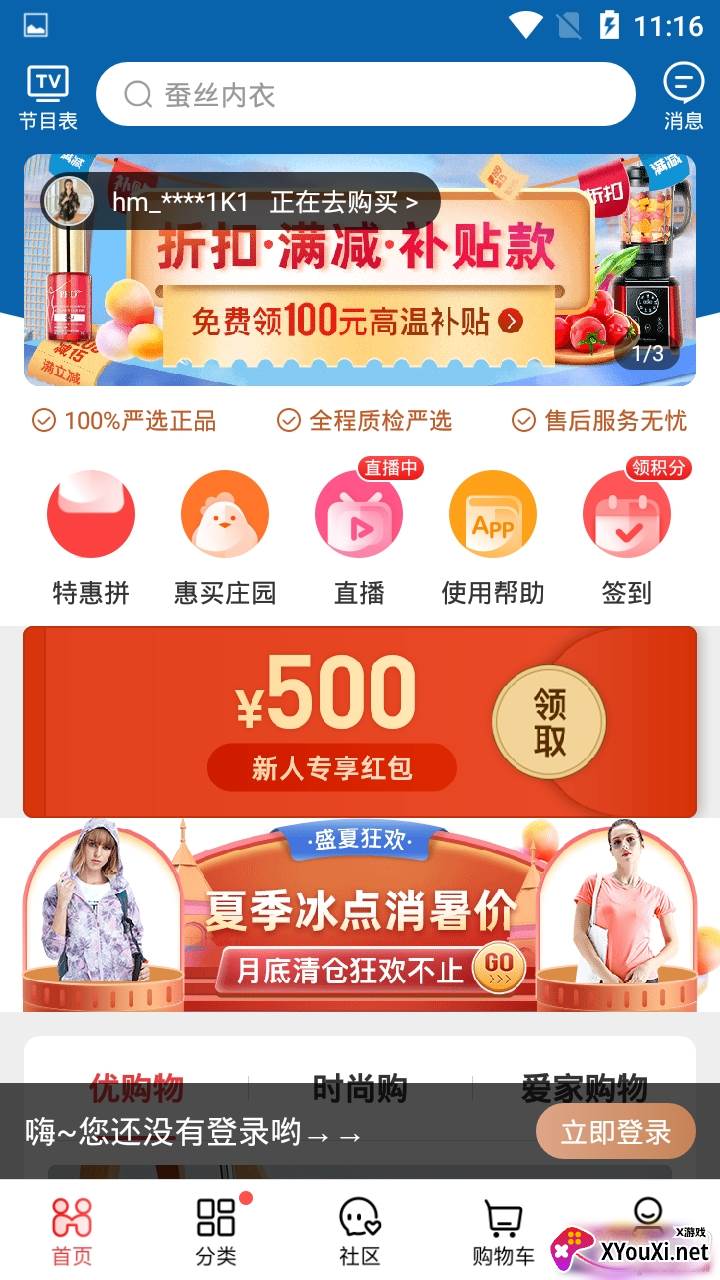Switch to the 爱家购物 tab

584,1087
